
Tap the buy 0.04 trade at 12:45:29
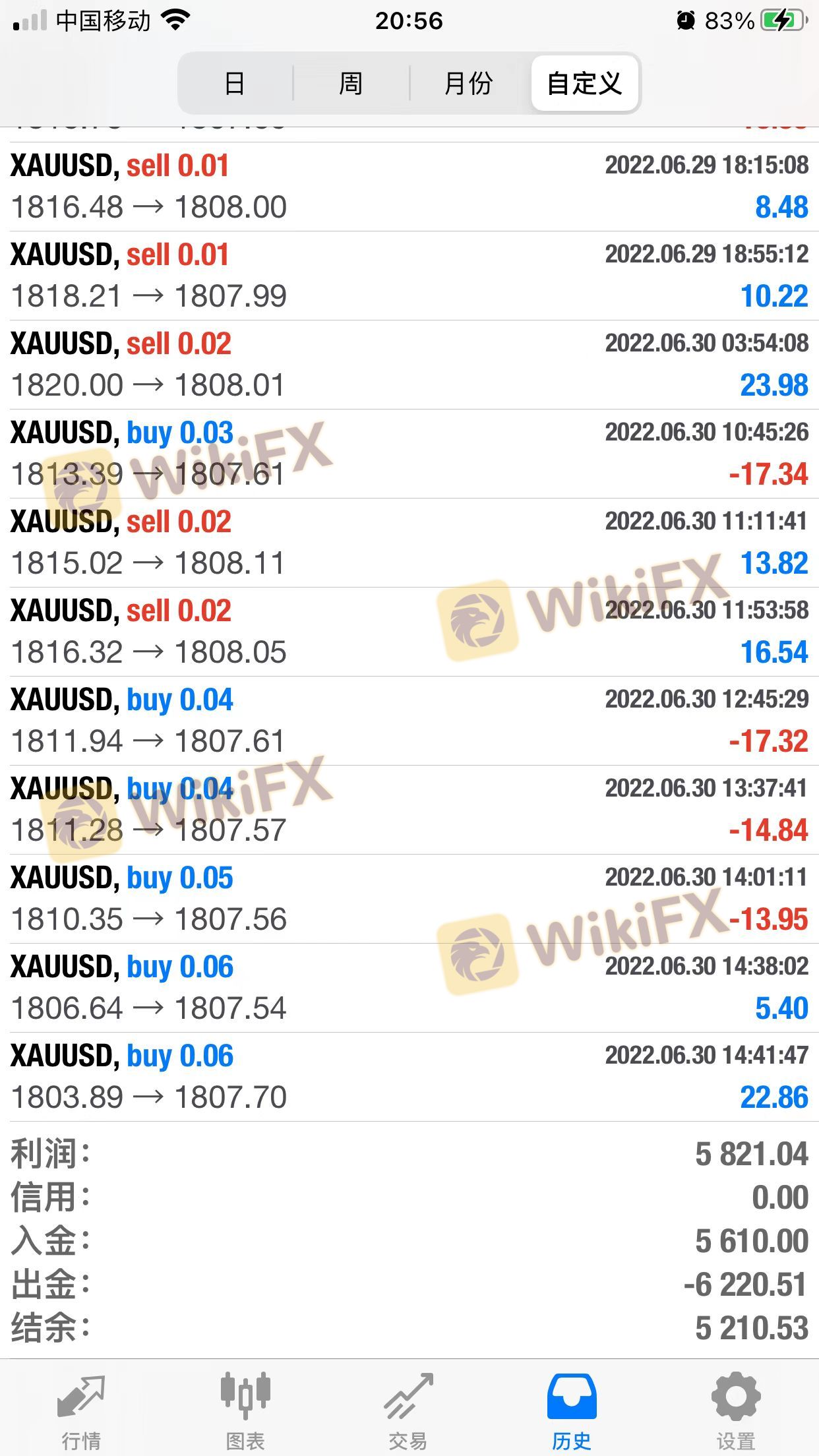coord(409,721)
